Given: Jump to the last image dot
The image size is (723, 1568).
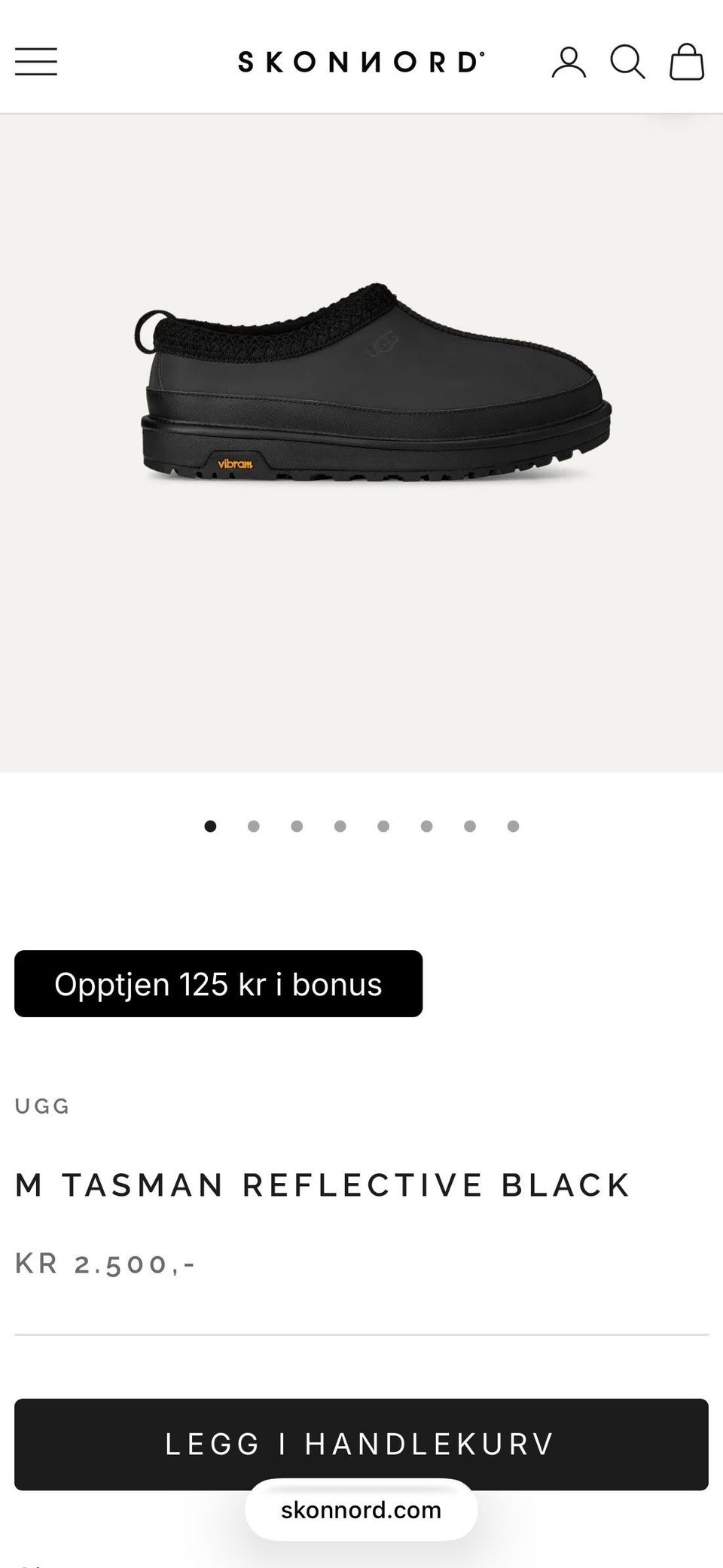Looking at the screenshot, I should point(513,827).
